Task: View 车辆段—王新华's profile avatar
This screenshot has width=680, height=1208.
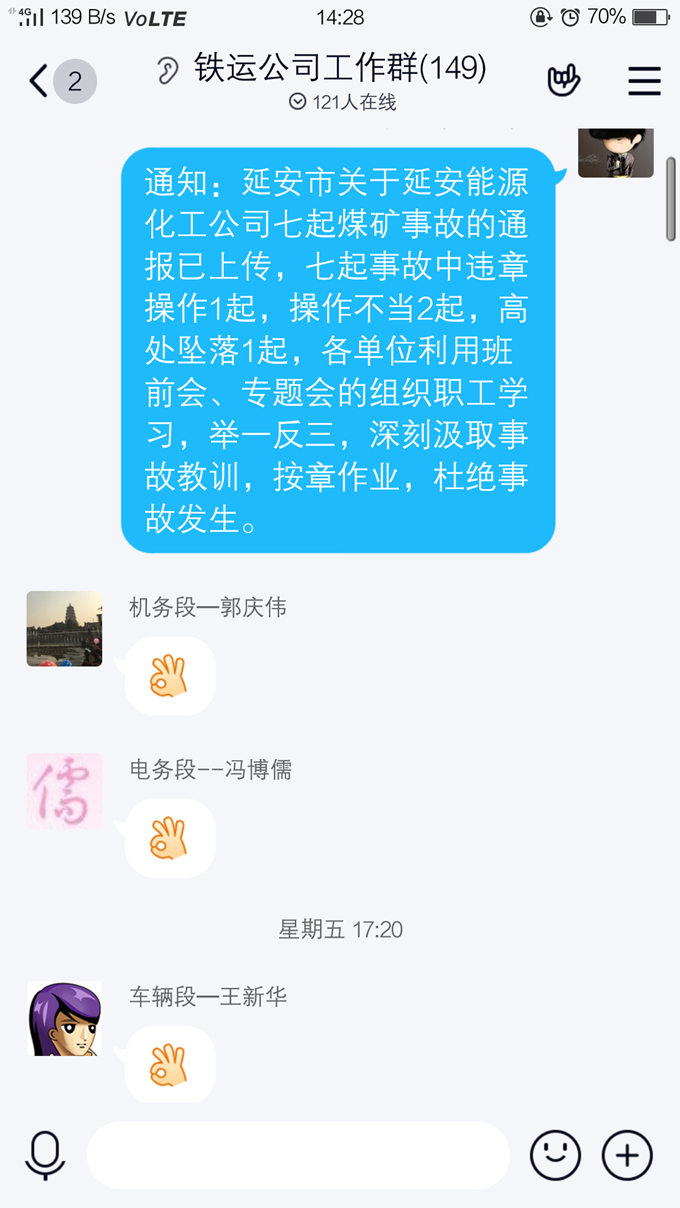Action: (x=64, y=1018)
